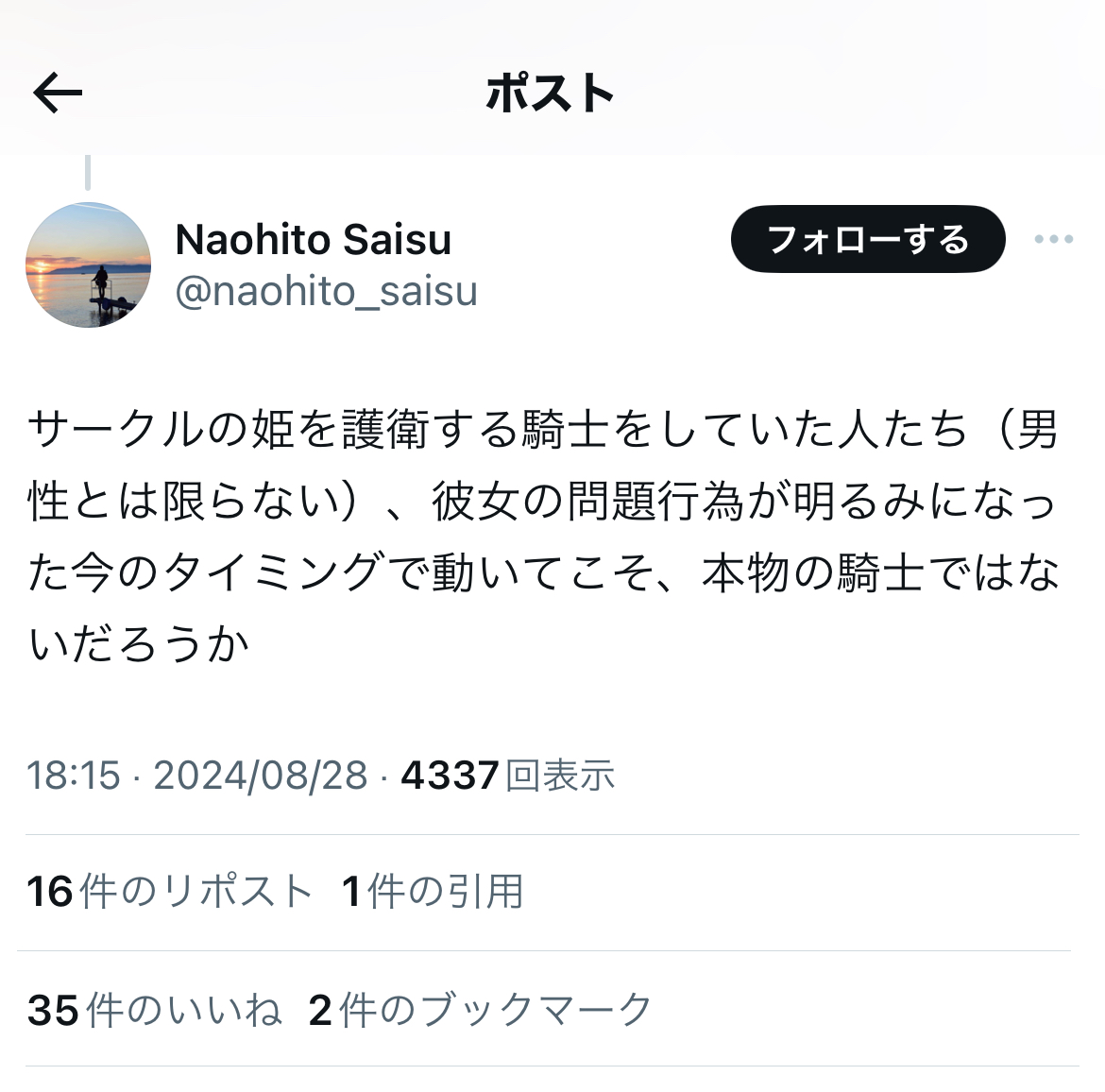View the 1件の引用 quote list

[433, 892]
